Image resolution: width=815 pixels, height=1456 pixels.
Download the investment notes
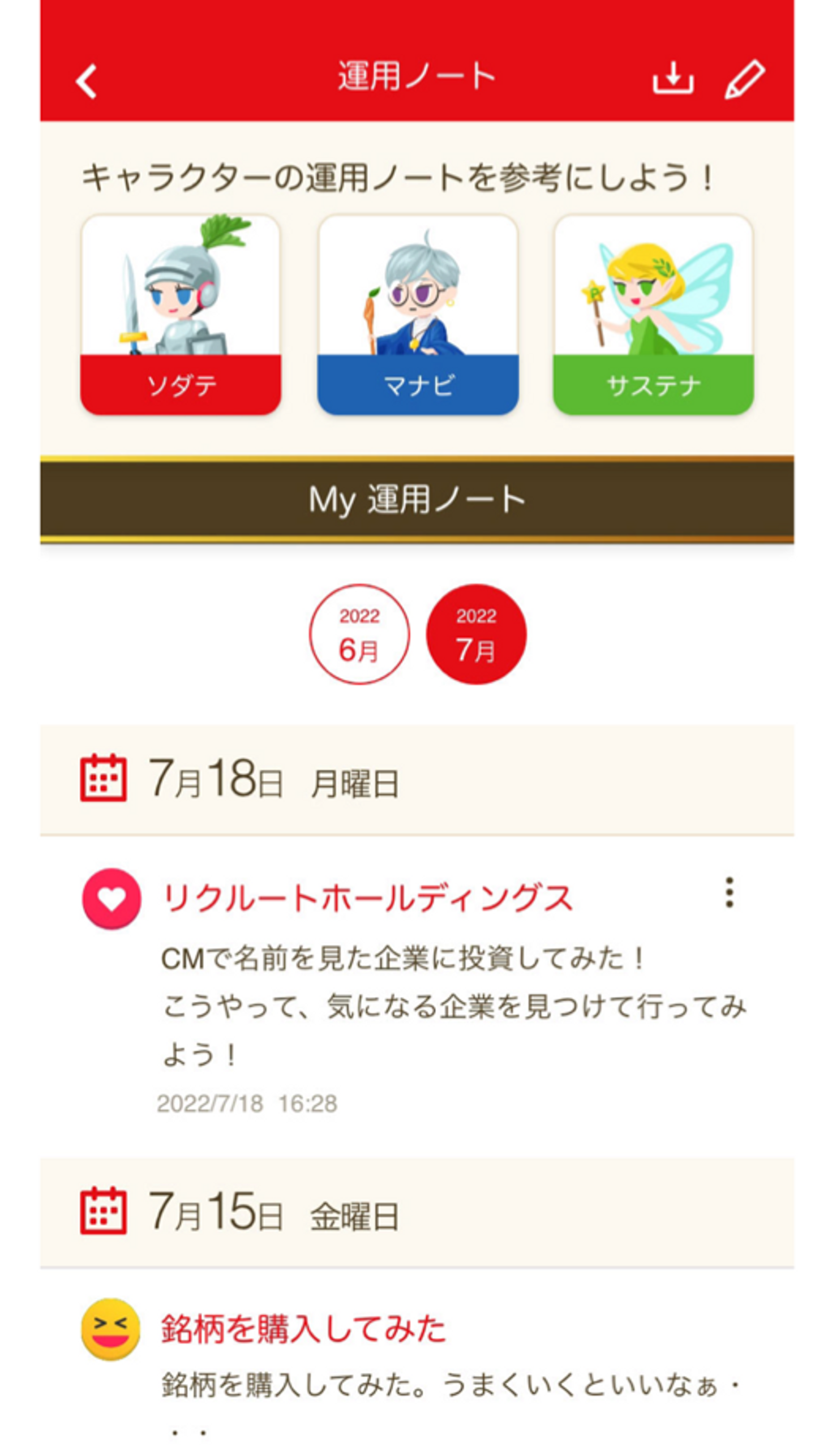tap(672, 78)
